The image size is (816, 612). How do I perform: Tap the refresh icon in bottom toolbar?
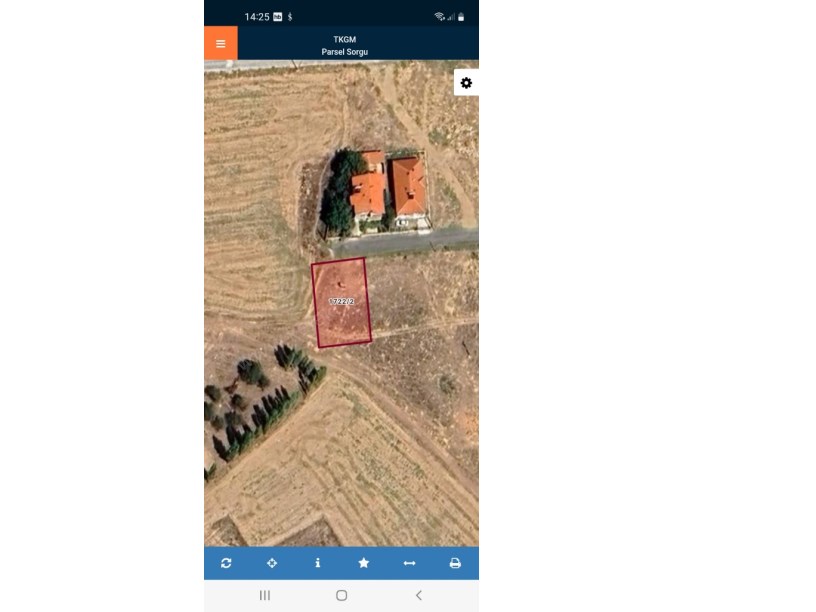click(226, 563)
